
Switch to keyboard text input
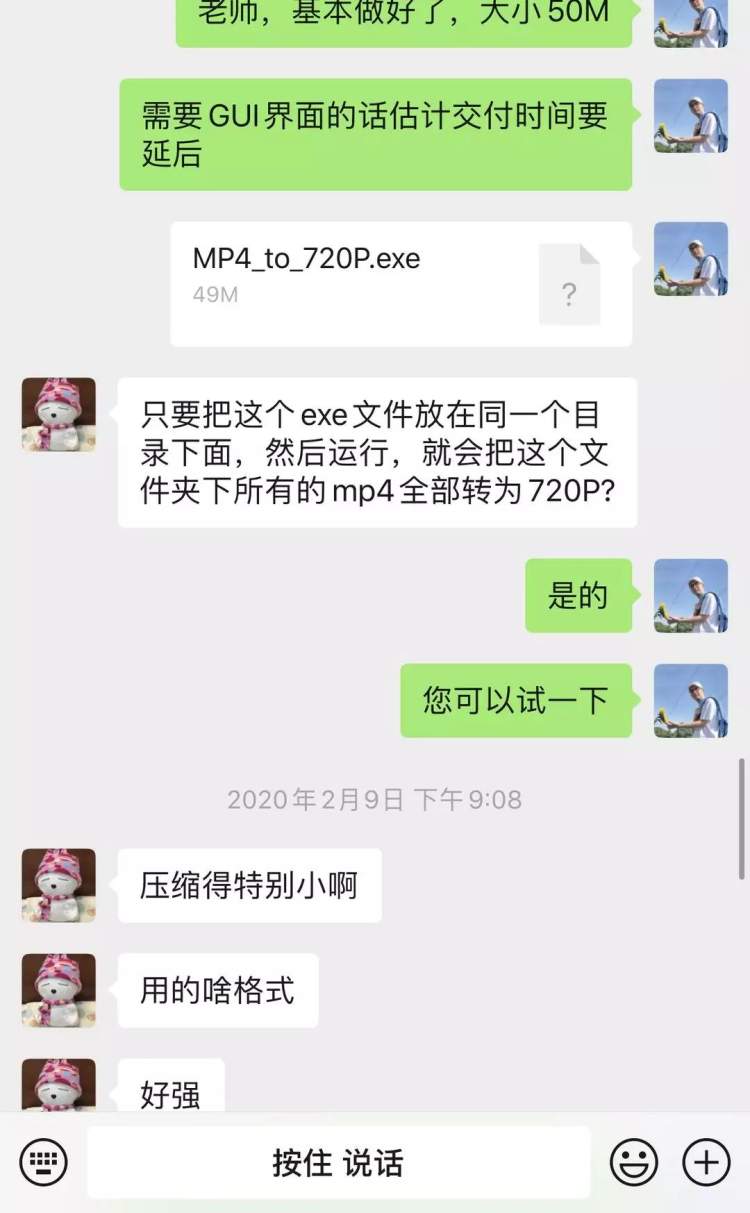pos(44,1163)
